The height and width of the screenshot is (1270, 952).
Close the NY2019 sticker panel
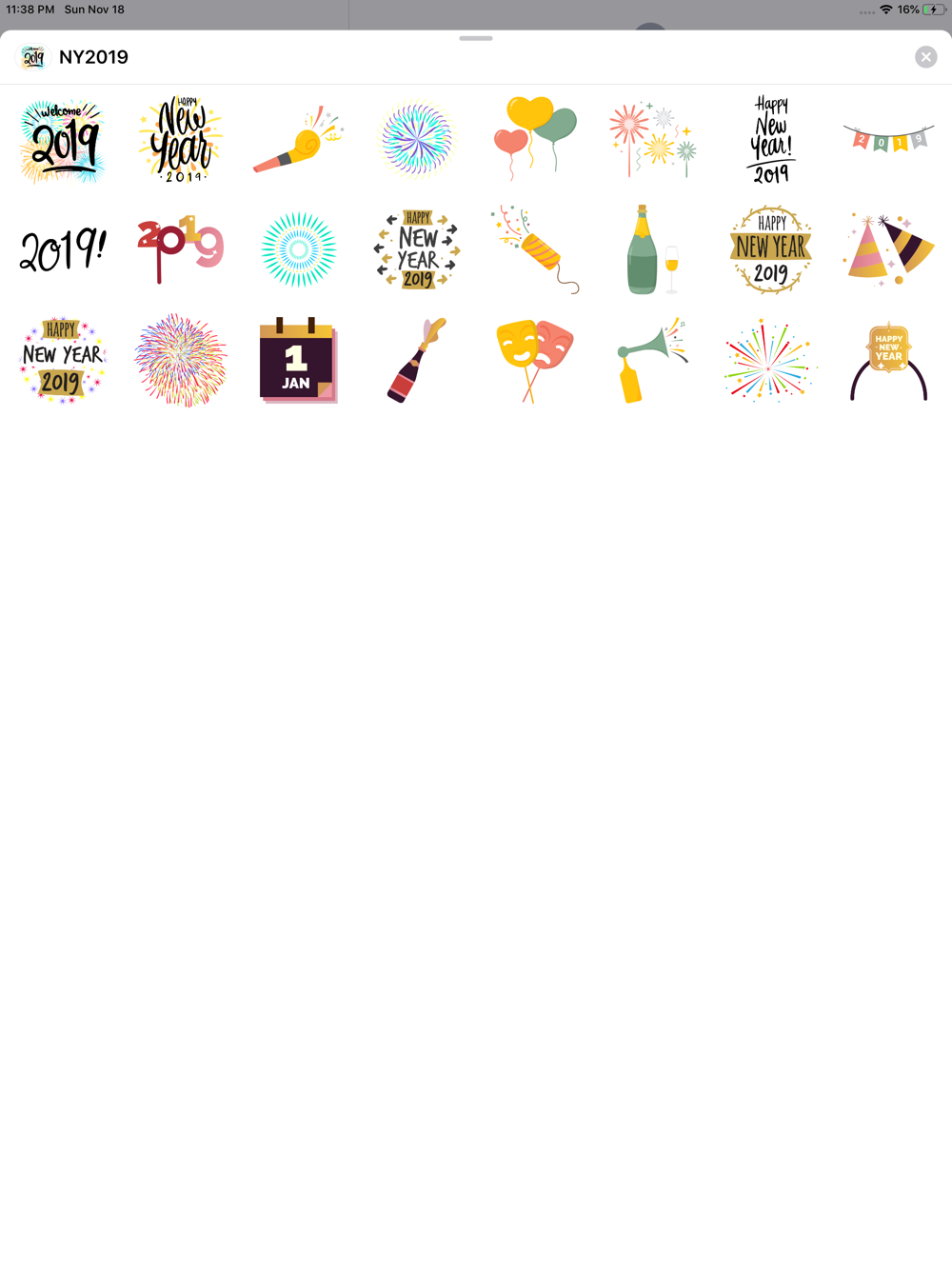coord(925,57)
